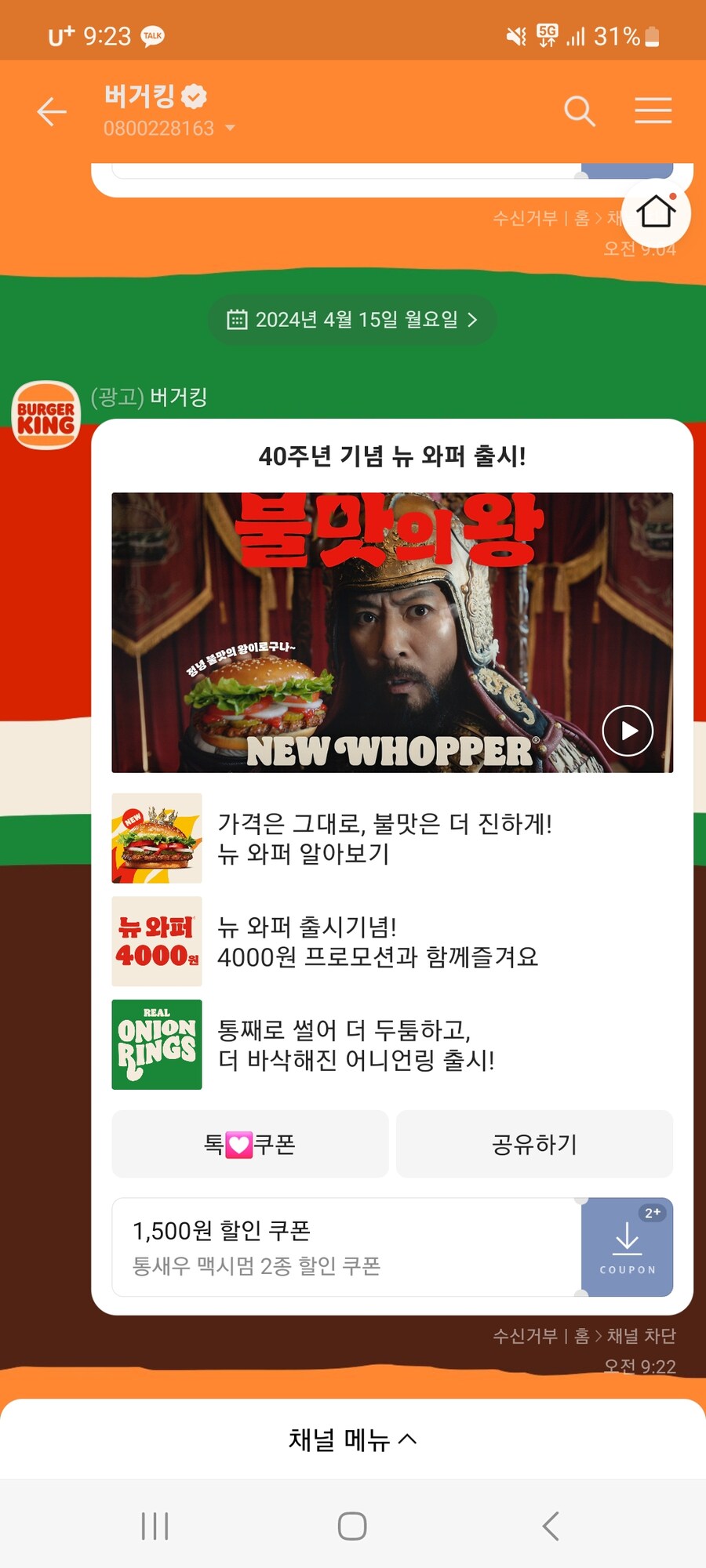Tap the 톡쿠폰 button
The height and width of the screenshot is (1568, 706).
(x=249, y=1145)
